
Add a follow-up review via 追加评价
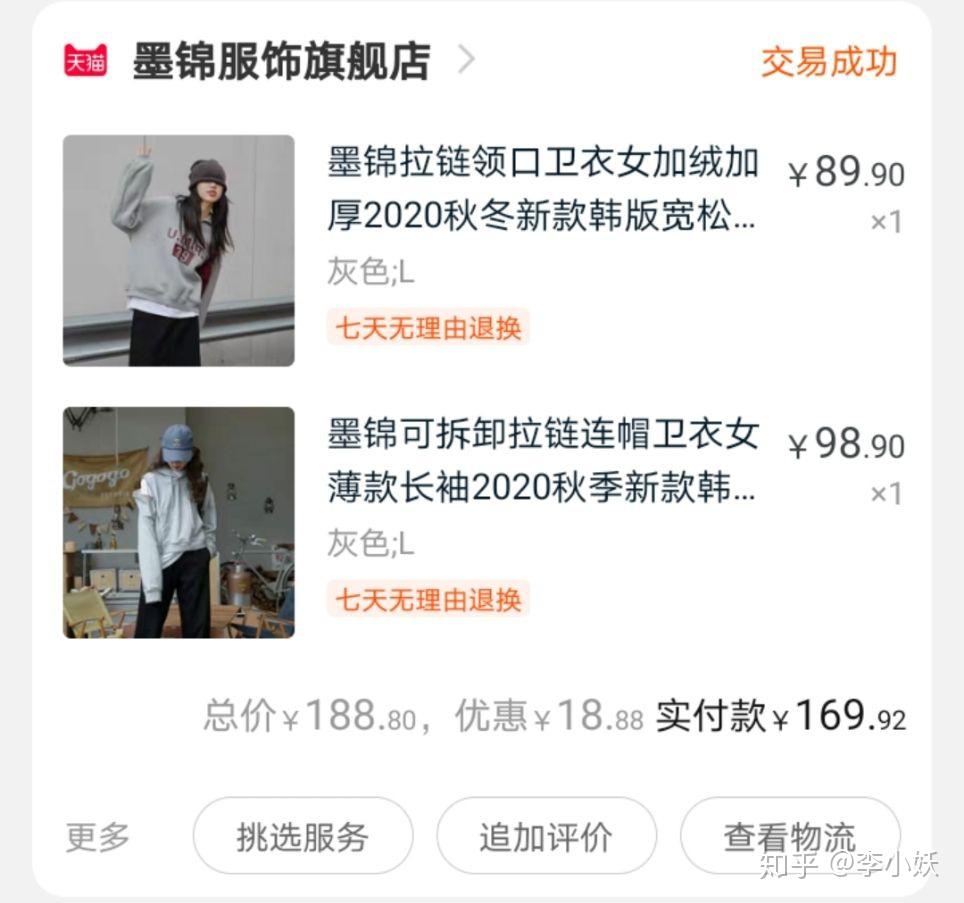[x=546, y=836]
